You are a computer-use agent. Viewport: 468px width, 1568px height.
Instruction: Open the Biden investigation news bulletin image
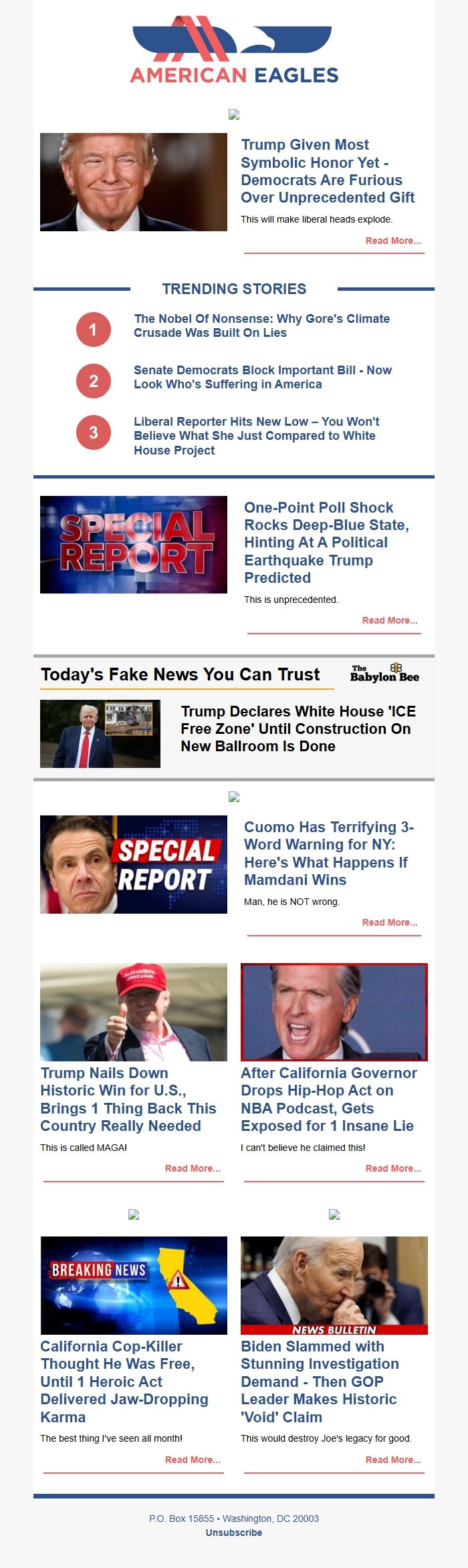coord(334,1285)
